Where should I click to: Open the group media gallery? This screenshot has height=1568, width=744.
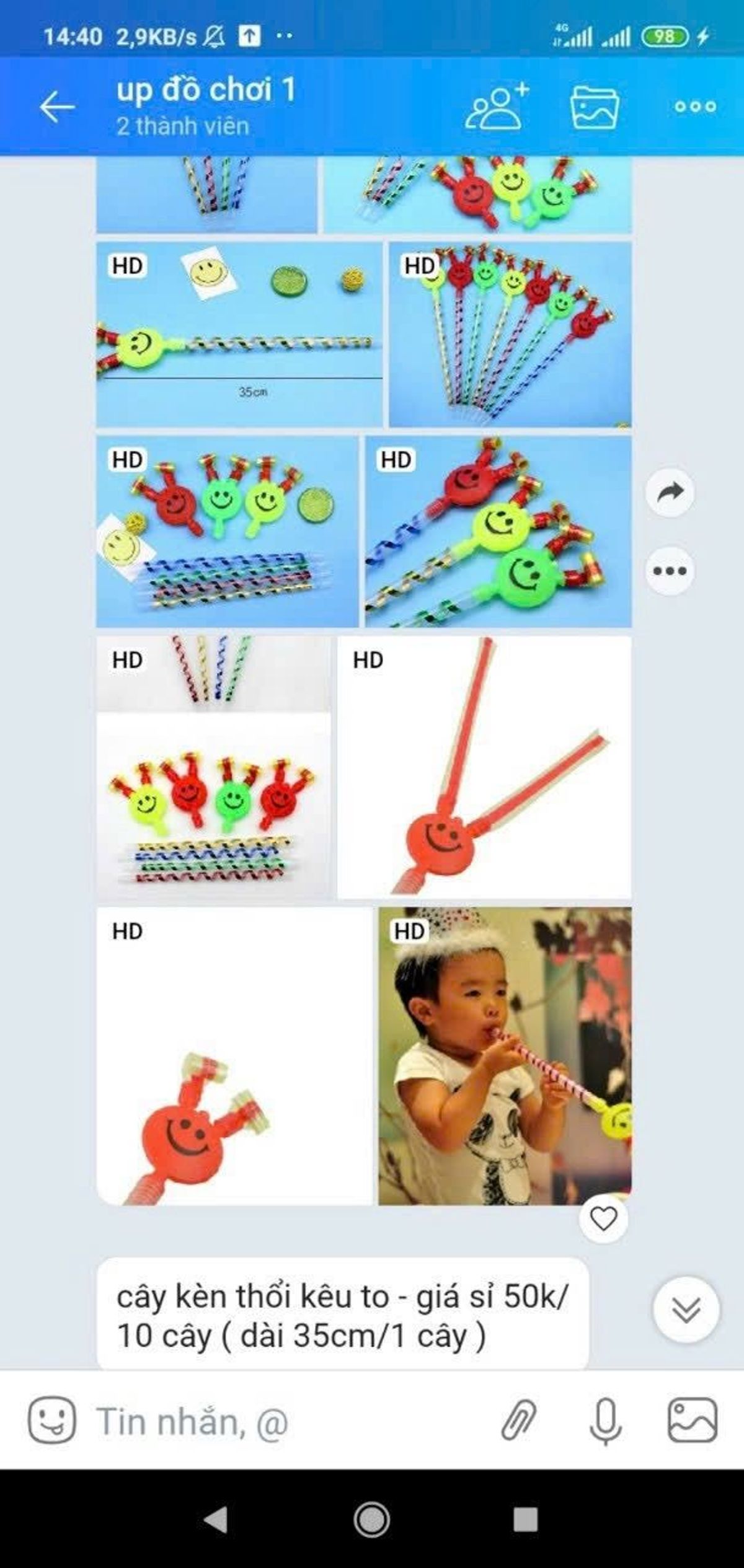coord(594,107)
